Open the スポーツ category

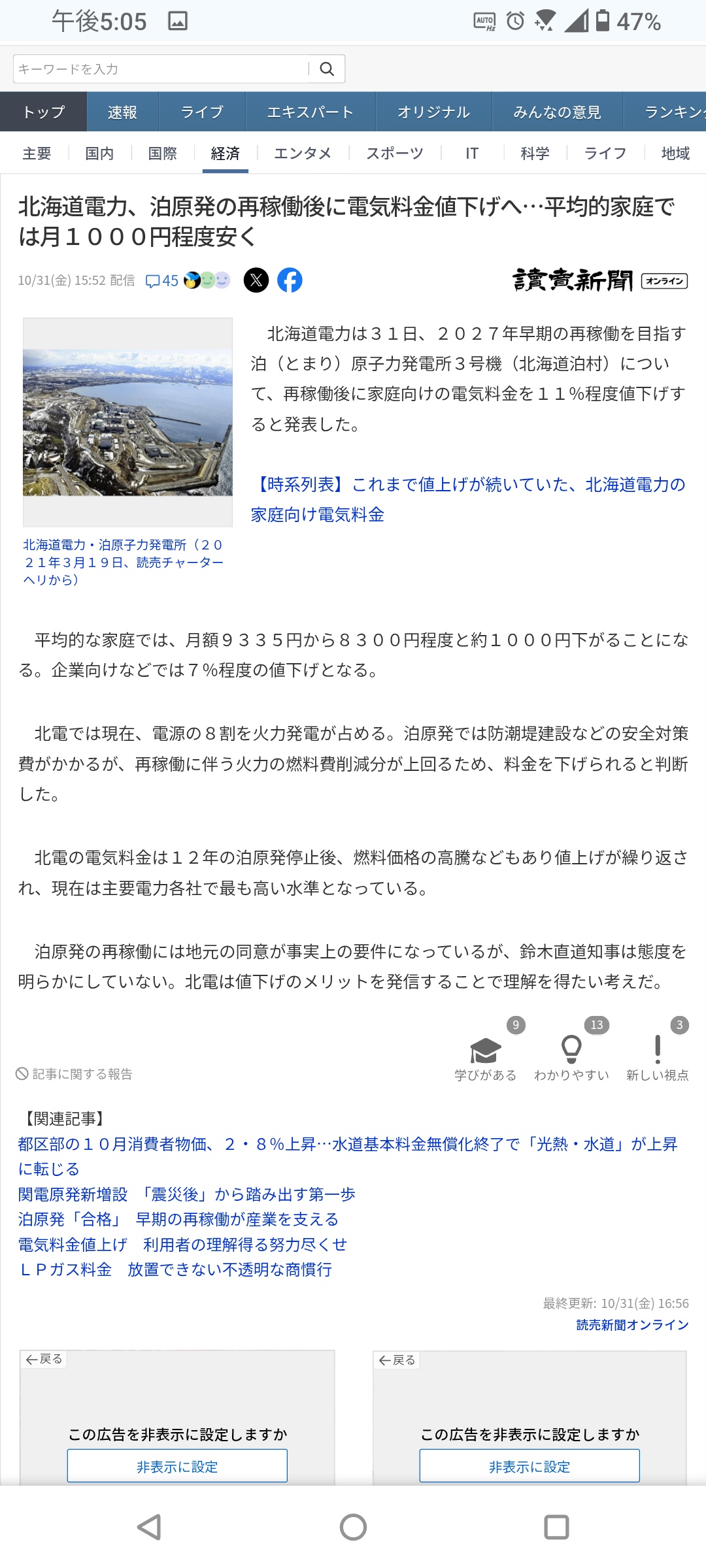point(394,154)
